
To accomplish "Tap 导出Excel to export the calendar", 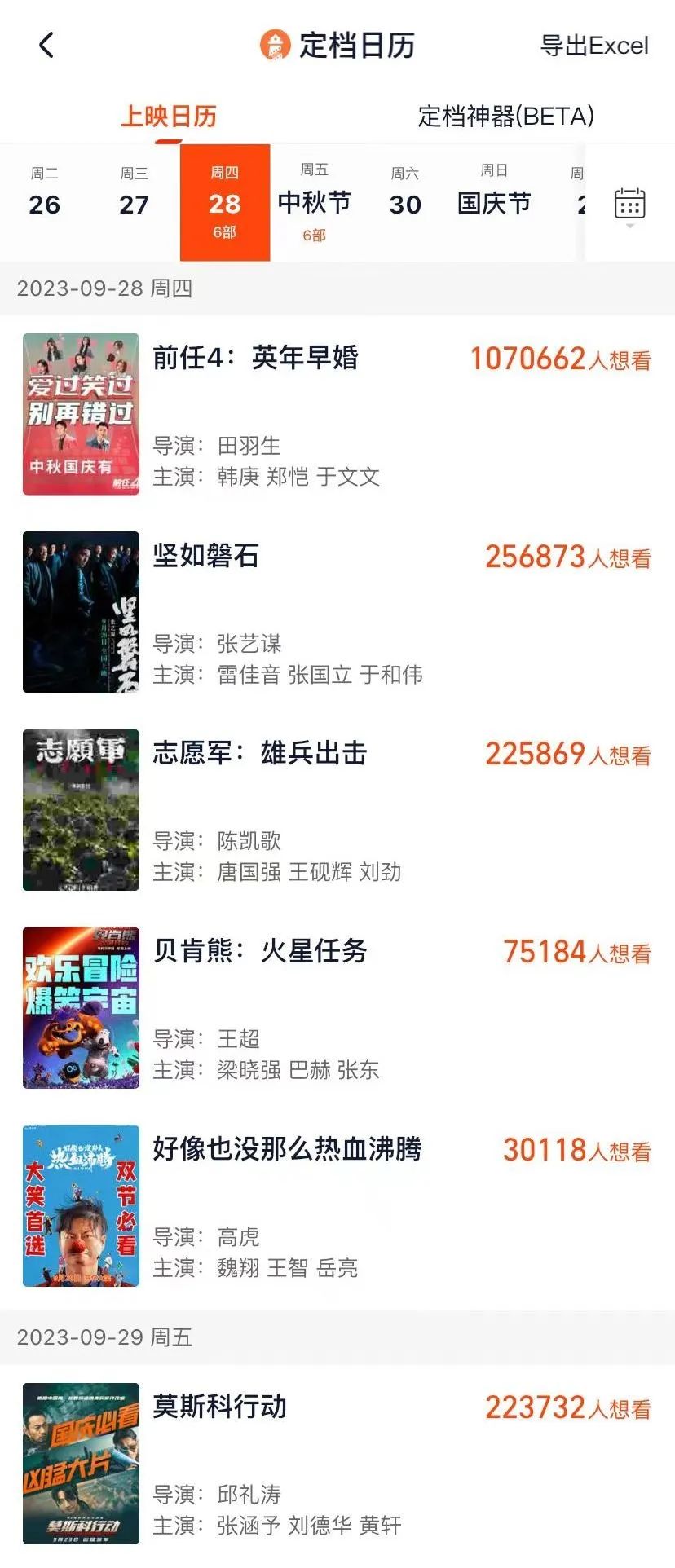I will 594,46.
